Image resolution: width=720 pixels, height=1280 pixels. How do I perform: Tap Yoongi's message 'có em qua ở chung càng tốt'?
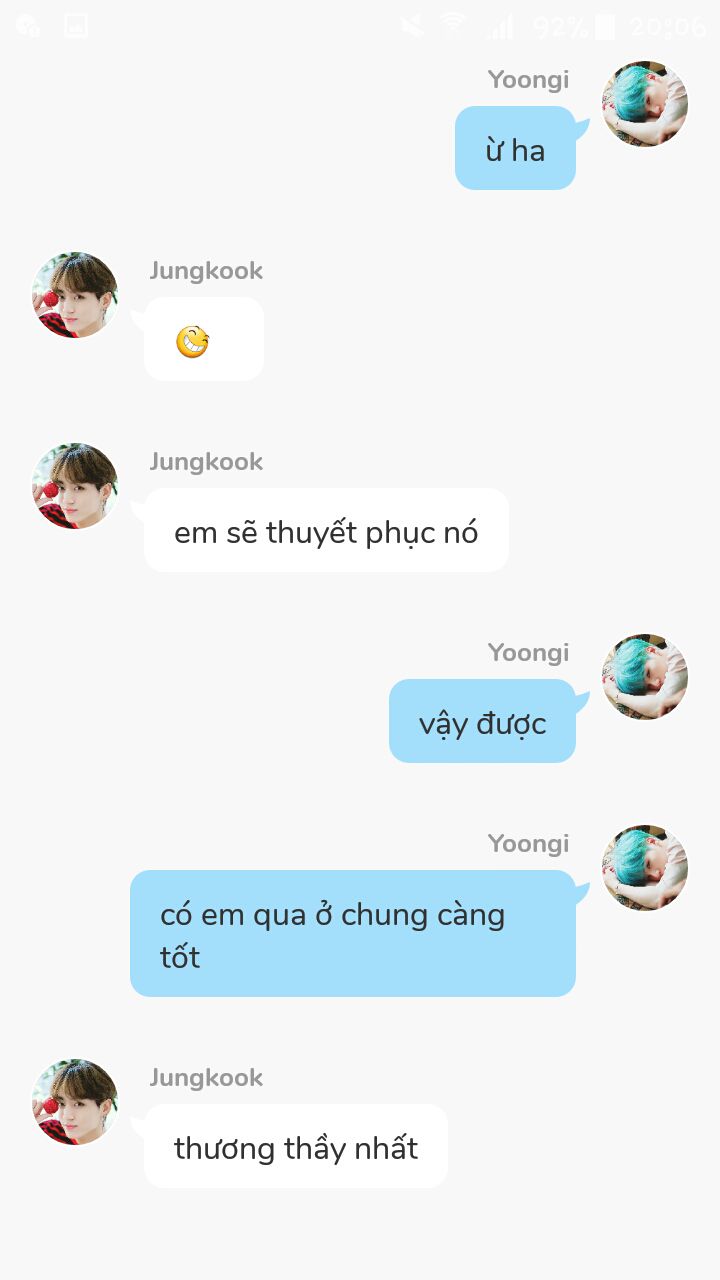point(353,933)
